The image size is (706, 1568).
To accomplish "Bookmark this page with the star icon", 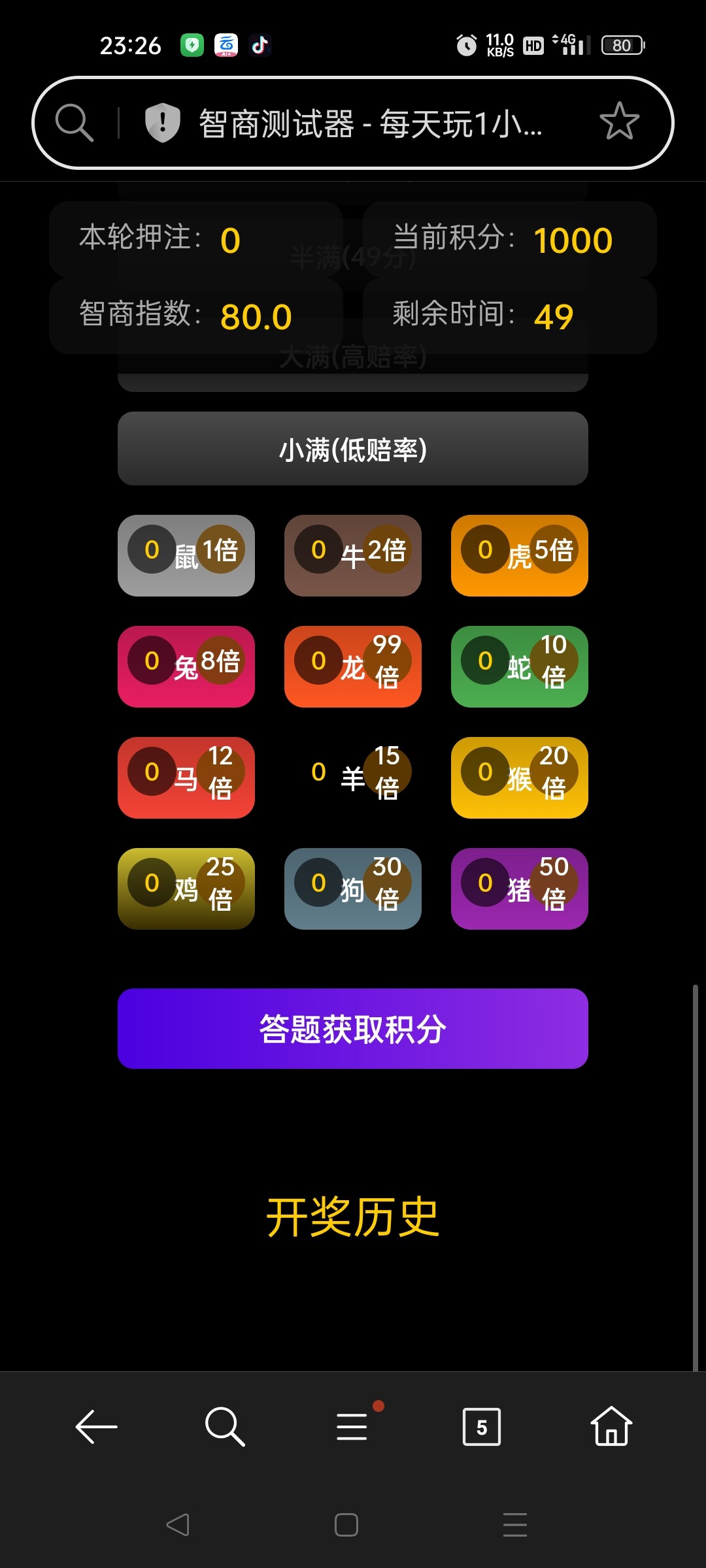I will point(619,122).
